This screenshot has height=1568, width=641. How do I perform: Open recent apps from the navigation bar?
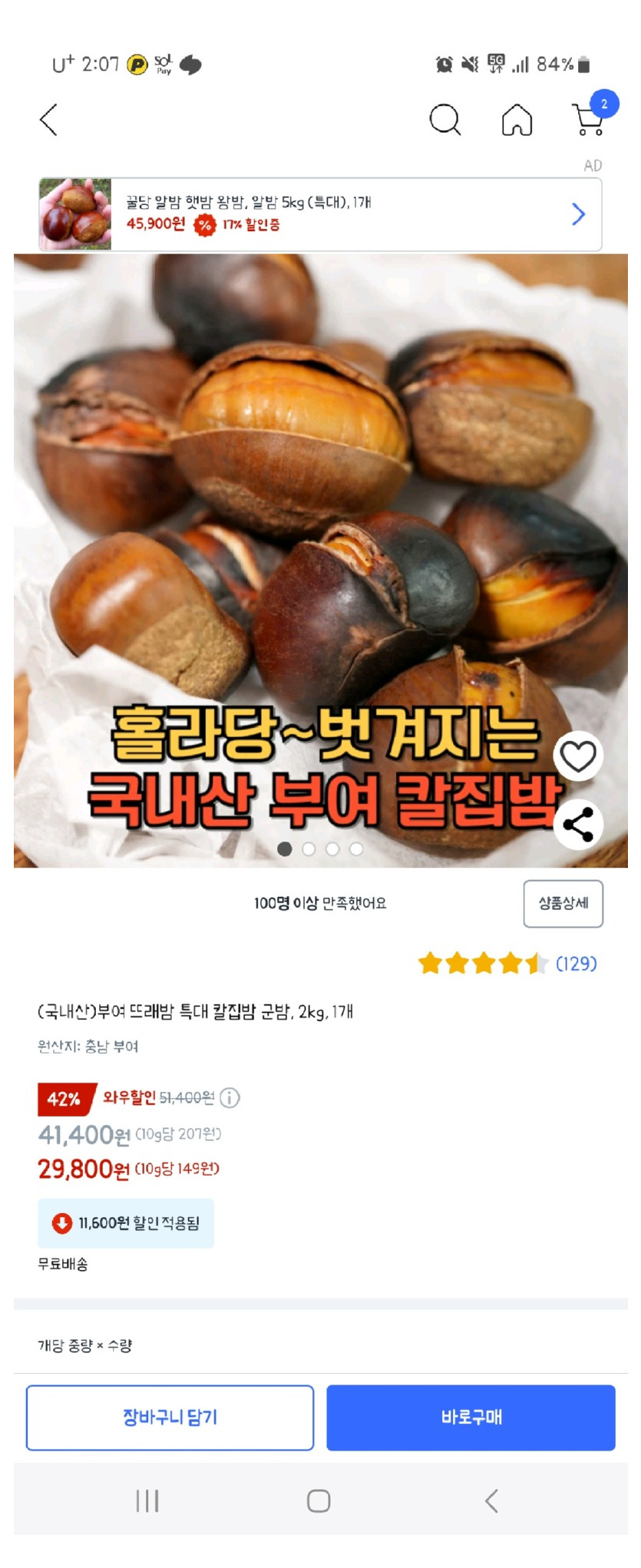click(x=147, y=1500)
